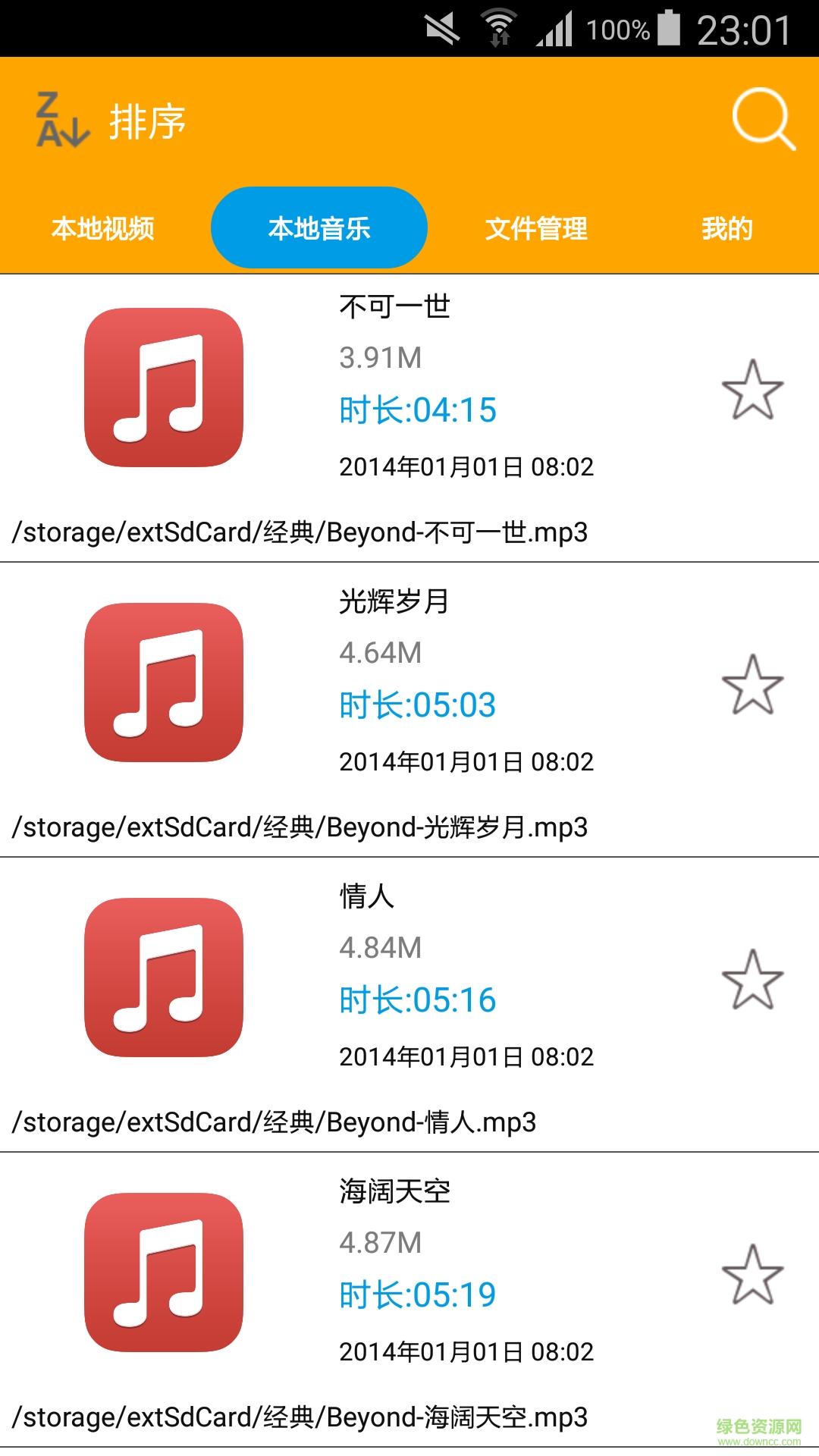
Task: Open the 文件管理 tab
Action: 537,227
